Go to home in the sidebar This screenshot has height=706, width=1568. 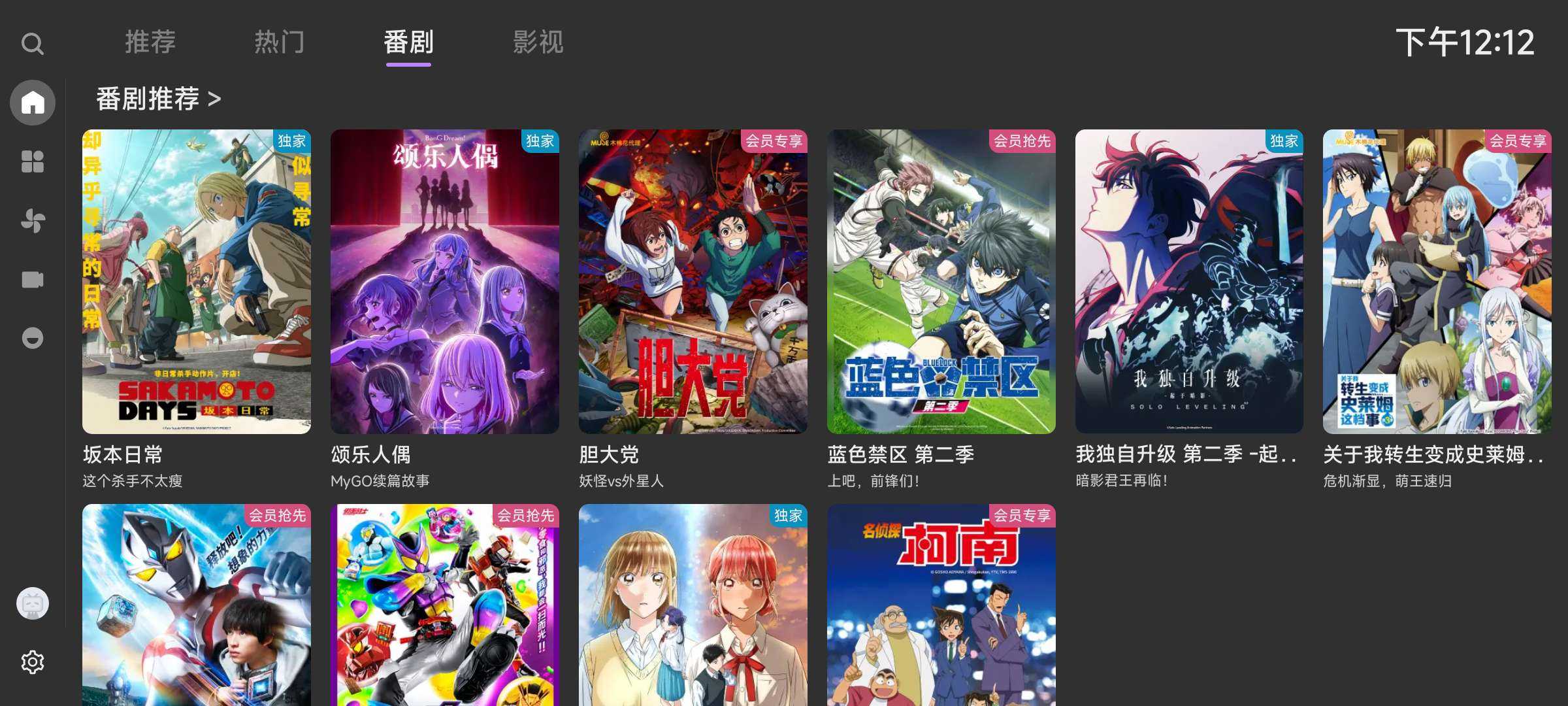point(33,103)
